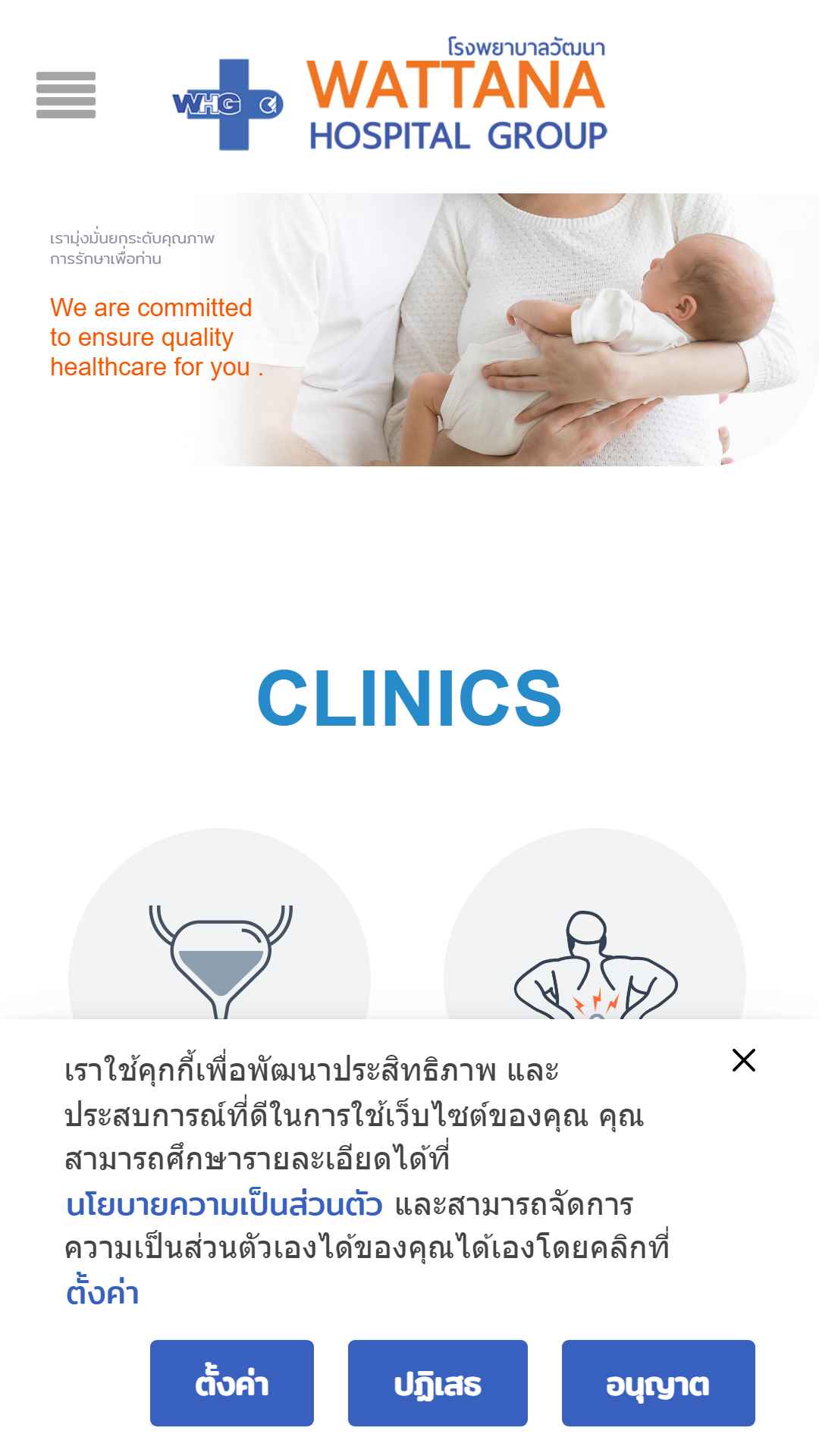Open the ตั้งค่า text link in cookie notice
Screen dimensions: 819x1456
click(x=102, y=1293)
